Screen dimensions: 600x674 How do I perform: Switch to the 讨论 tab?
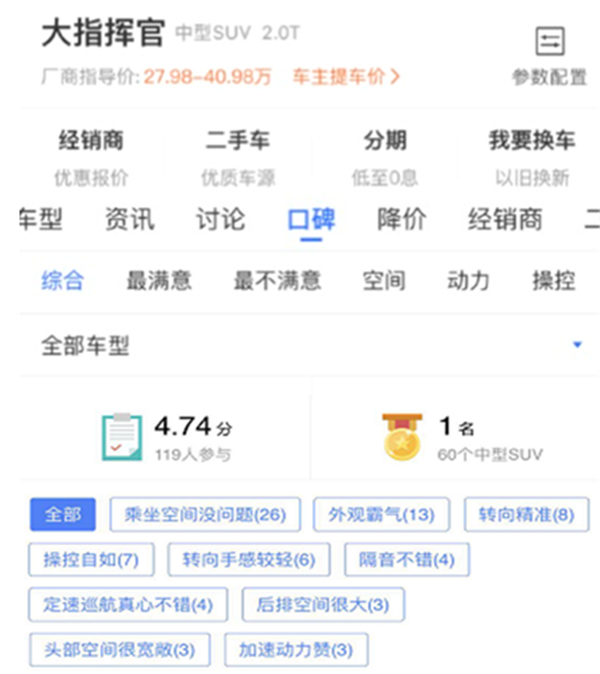click(220, 220)
